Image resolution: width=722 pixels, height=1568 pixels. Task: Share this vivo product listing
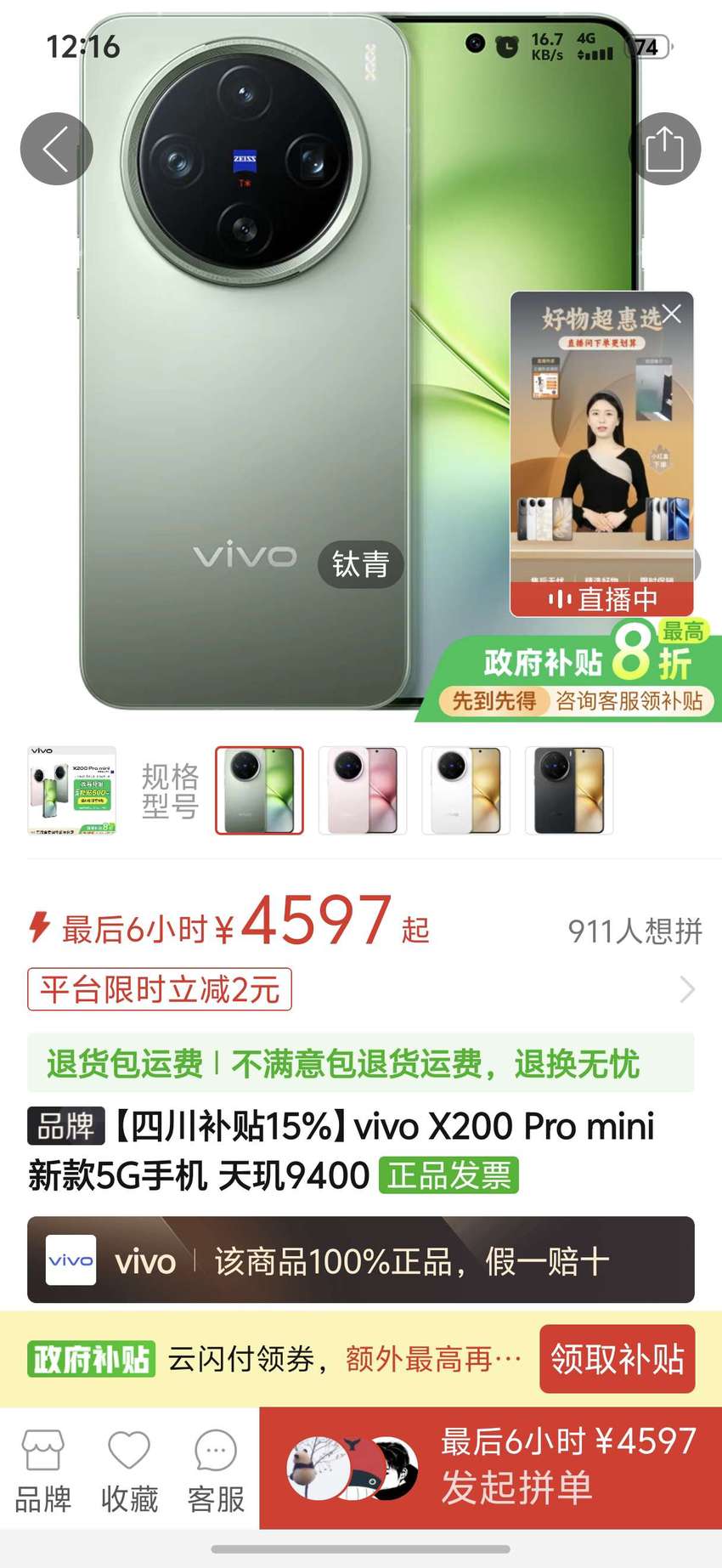pos(664,149)
